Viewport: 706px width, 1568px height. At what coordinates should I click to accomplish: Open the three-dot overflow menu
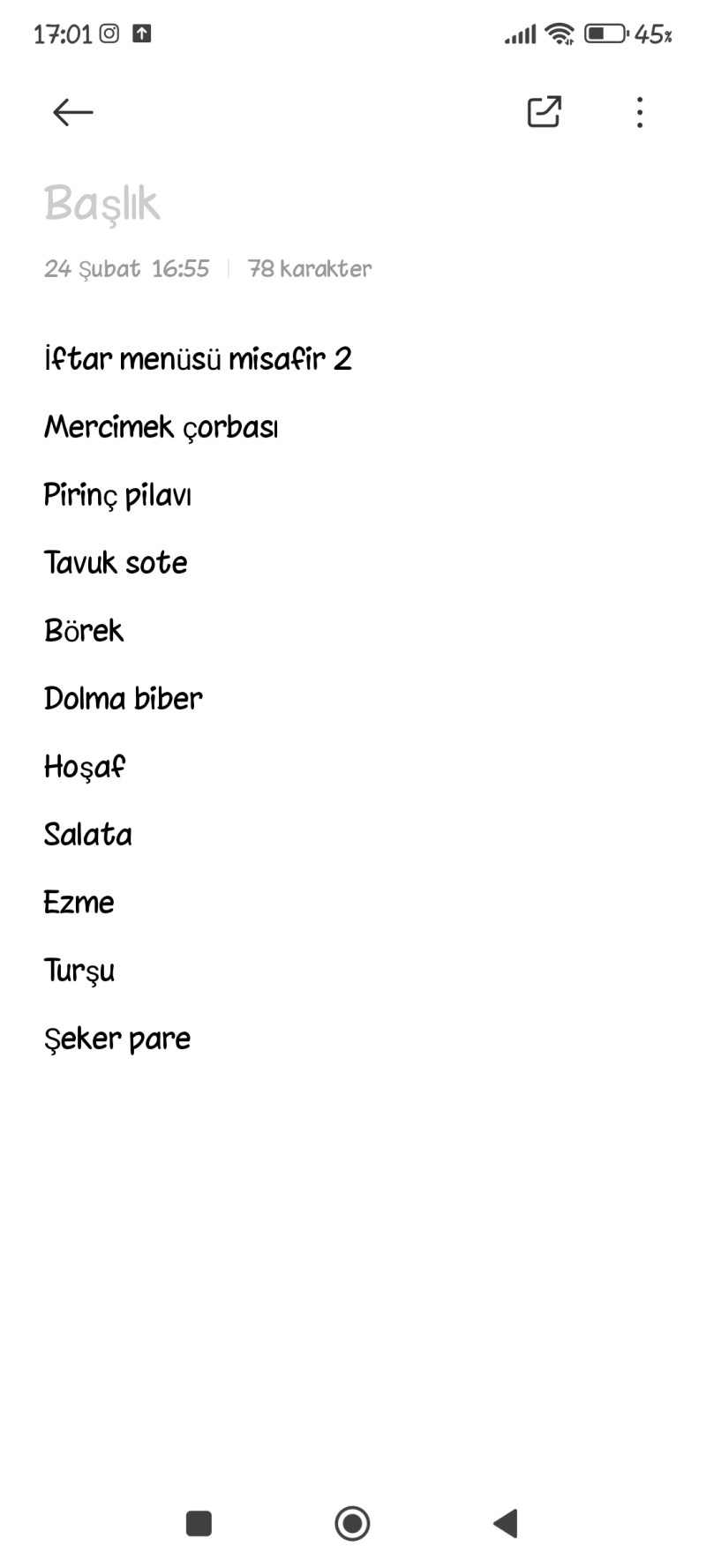[x=640, y=112]
